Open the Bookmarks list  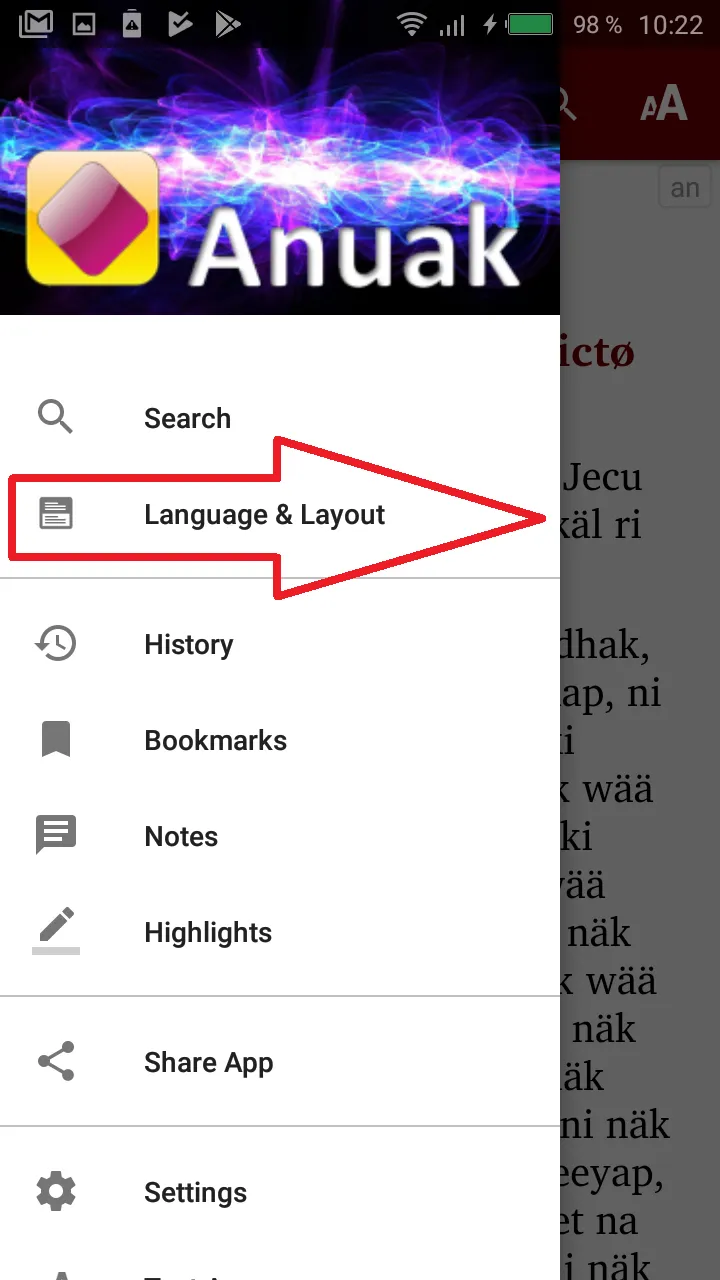215,741
